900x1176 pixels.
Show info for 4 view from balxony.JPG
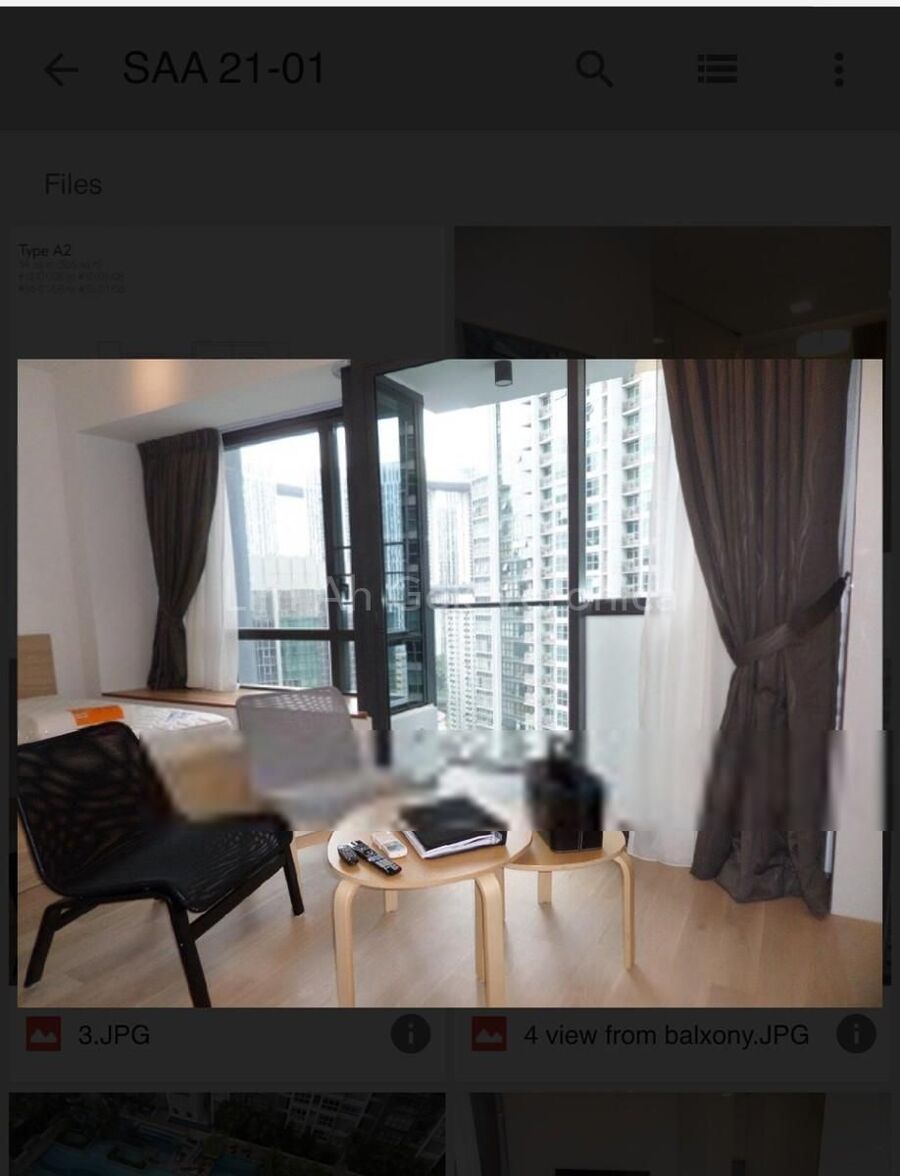[856, 1034]
